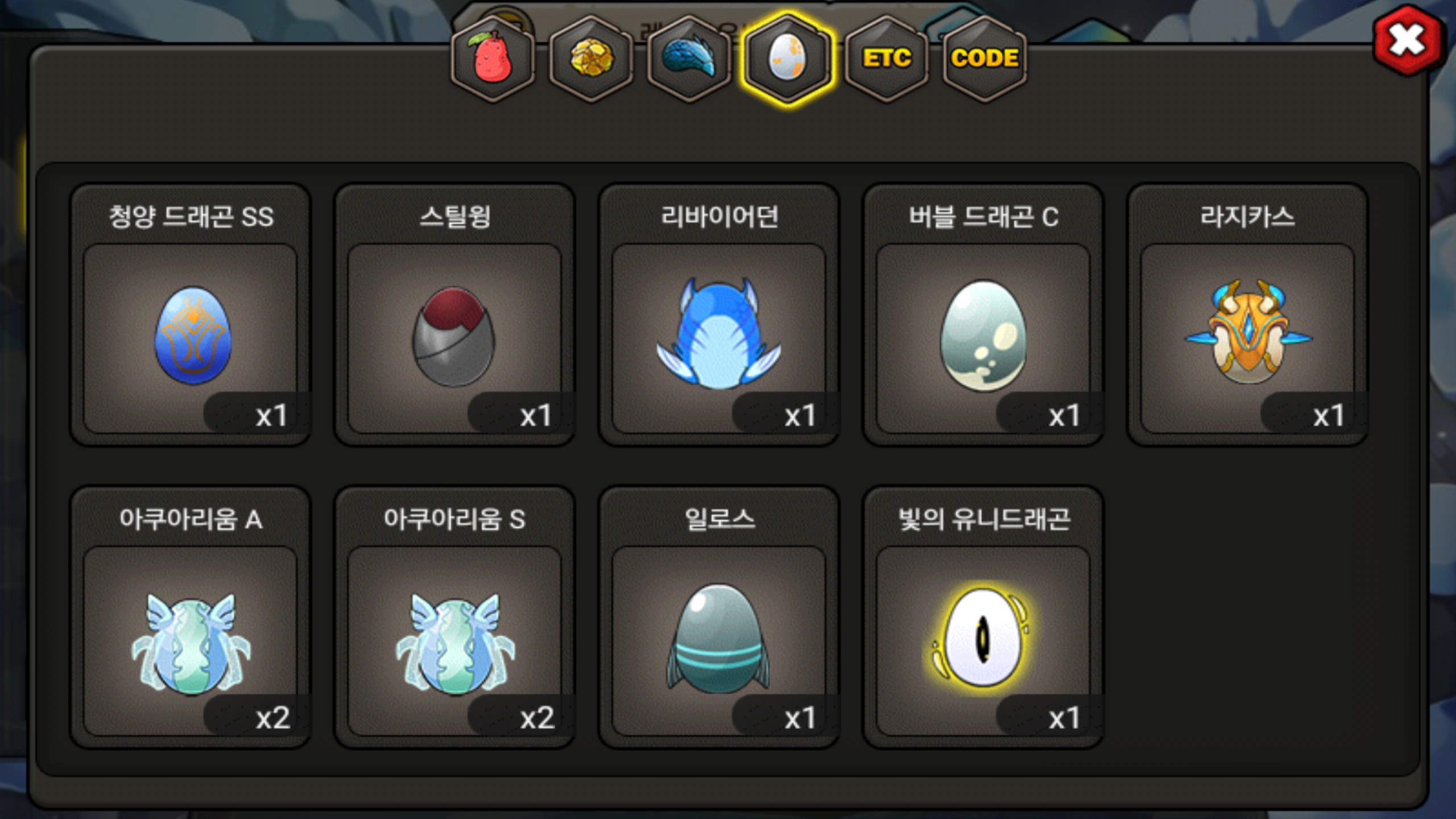Switch to the gold nugget tab
Viewport: 1456px width, 819px height.
[x=591, y=59]
